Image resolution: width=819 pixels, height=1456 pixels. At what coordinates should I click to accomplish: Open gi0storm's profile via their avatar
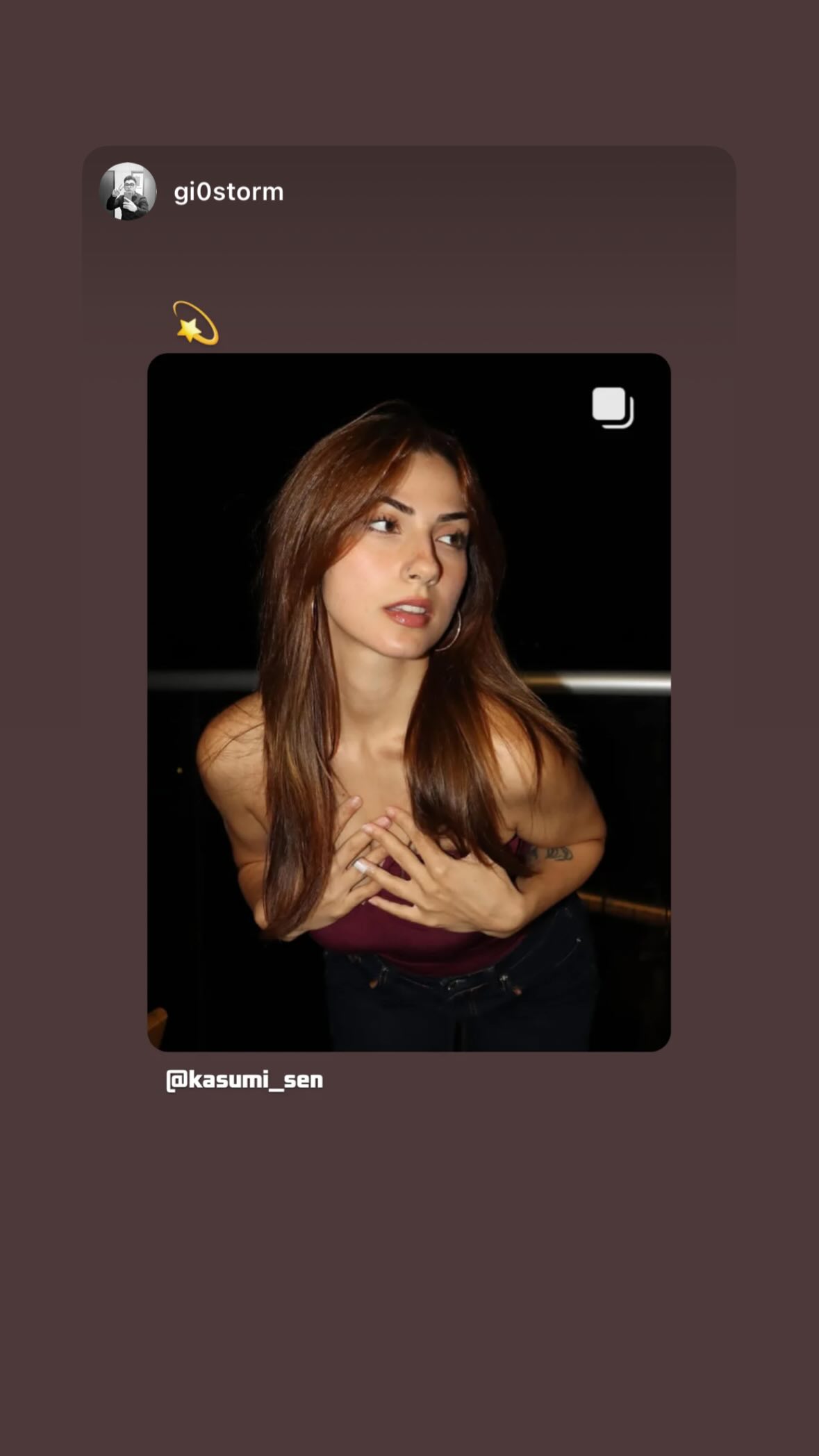click(x=129, y=191)
